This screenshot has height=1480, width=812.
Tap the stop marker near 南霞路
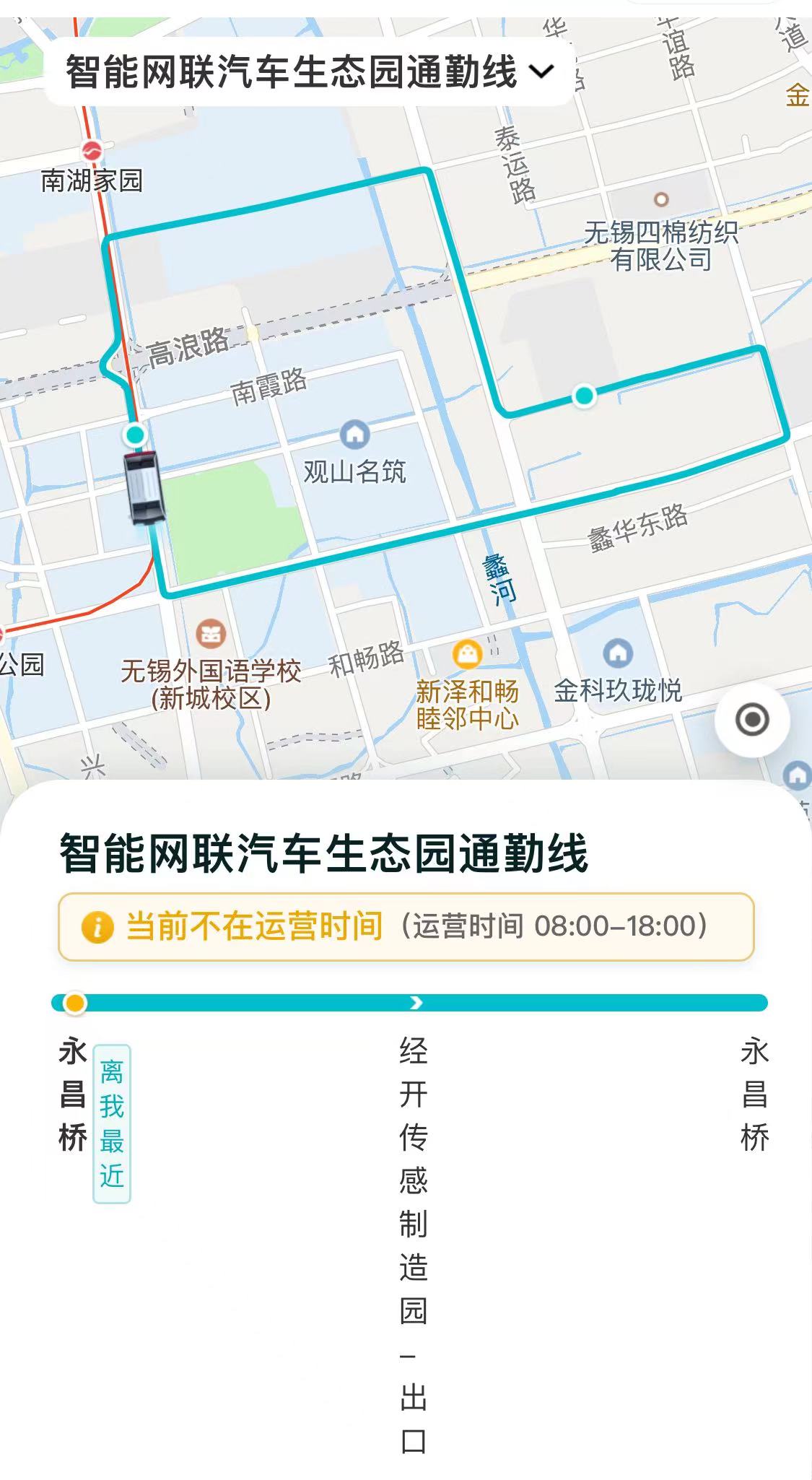click(135, 435)
